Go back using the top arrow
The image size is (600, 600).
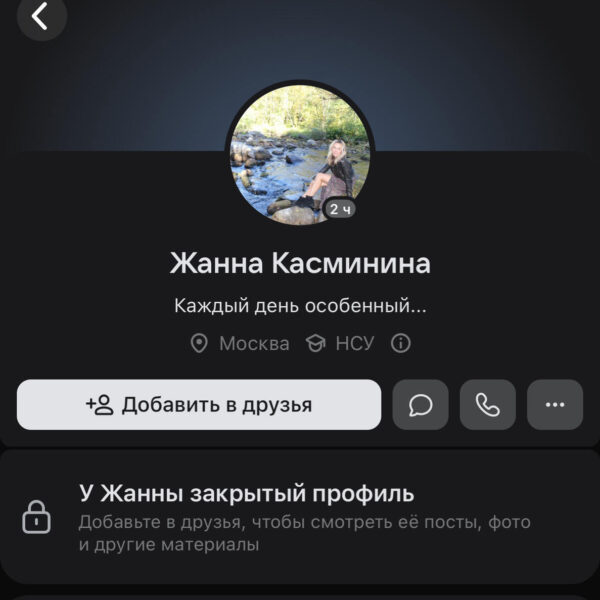tap(41, 16)
